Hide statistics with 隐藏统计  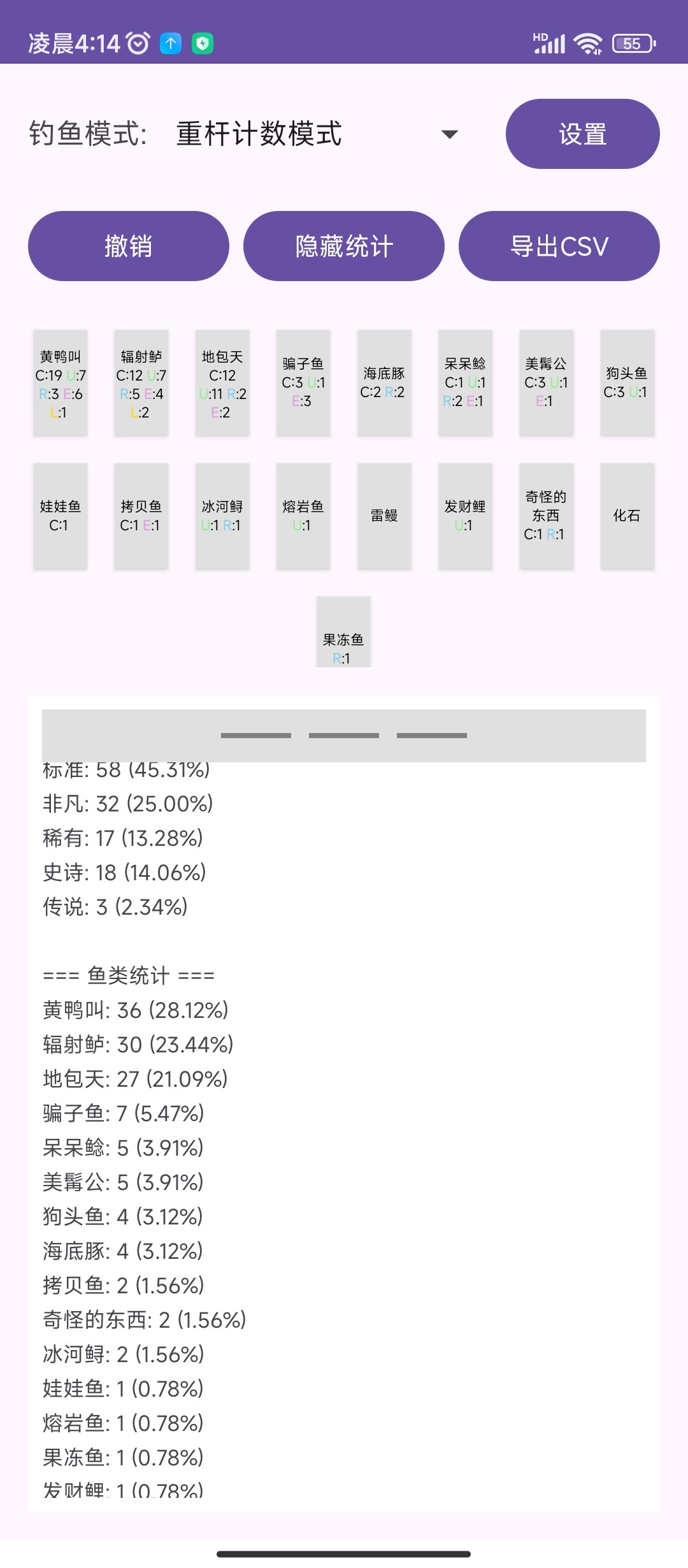[x=344, y=246]
